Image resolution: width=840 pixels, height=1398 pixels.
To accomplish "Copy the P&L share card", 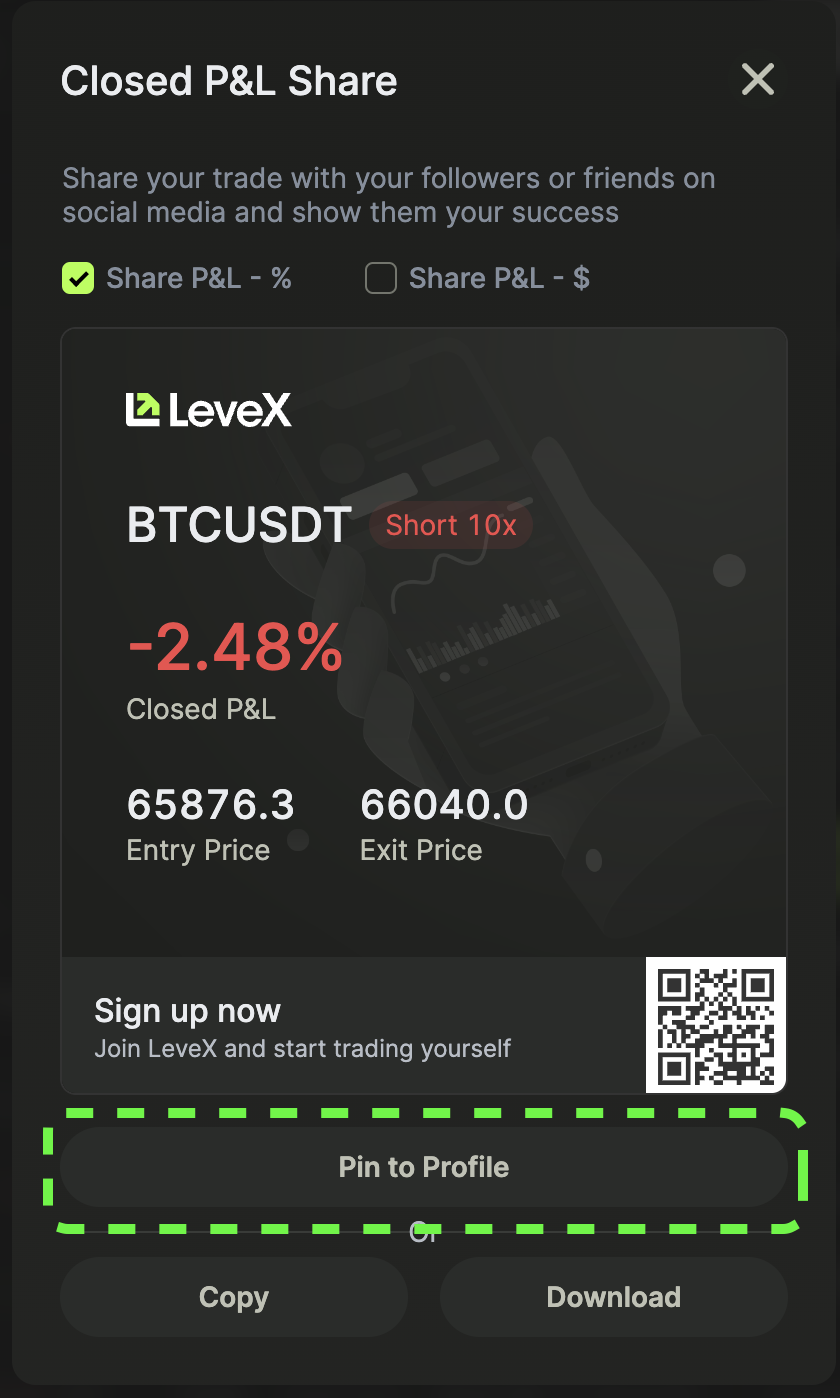I will [233, 1297].
